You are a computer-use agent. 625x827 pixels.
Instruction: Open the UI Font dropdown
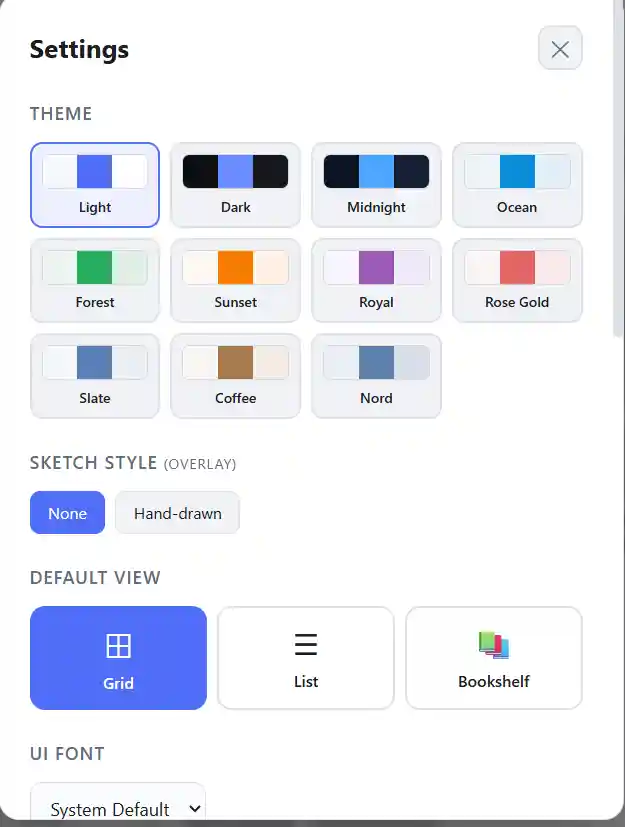[118, 808]
